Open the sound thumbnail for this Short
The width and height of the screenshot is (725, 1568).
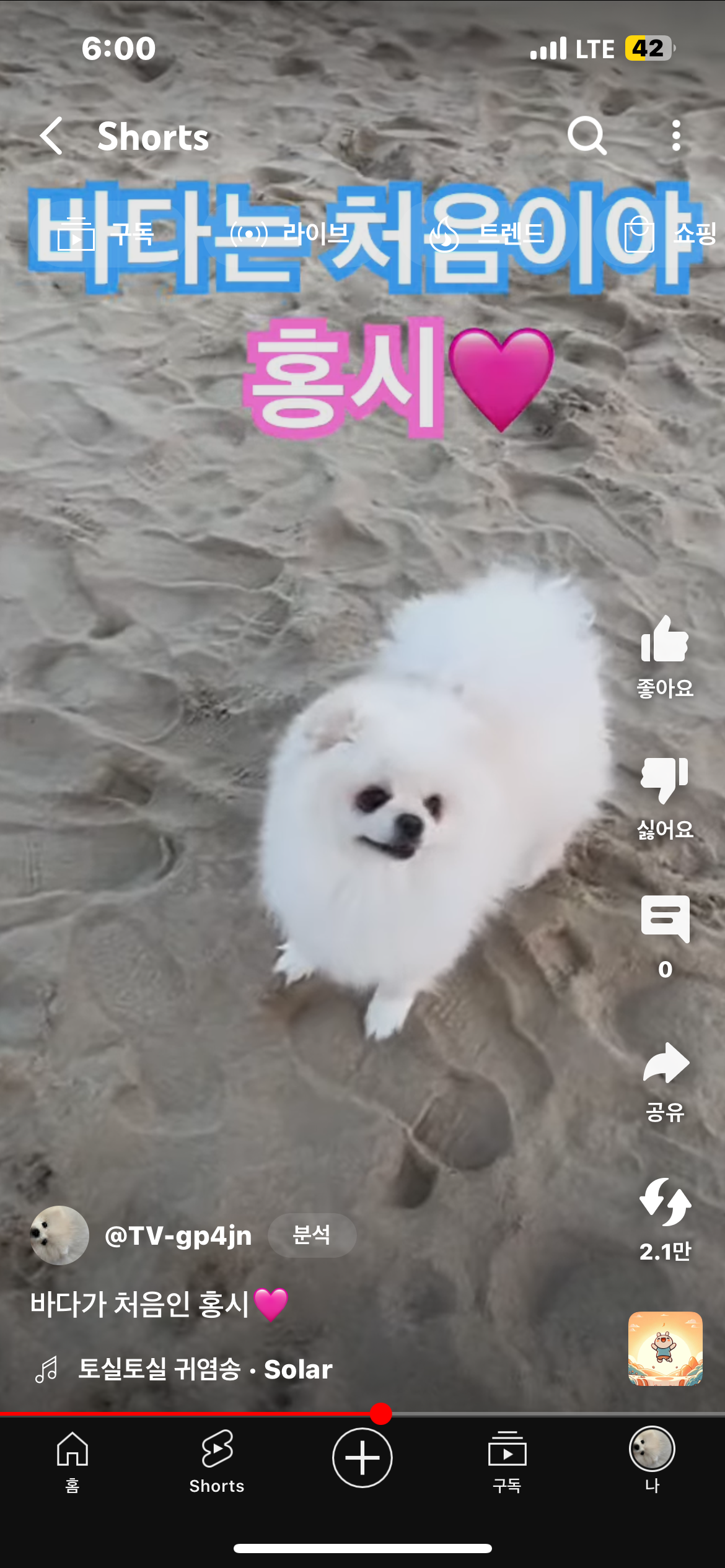[x=665, y=1349]
